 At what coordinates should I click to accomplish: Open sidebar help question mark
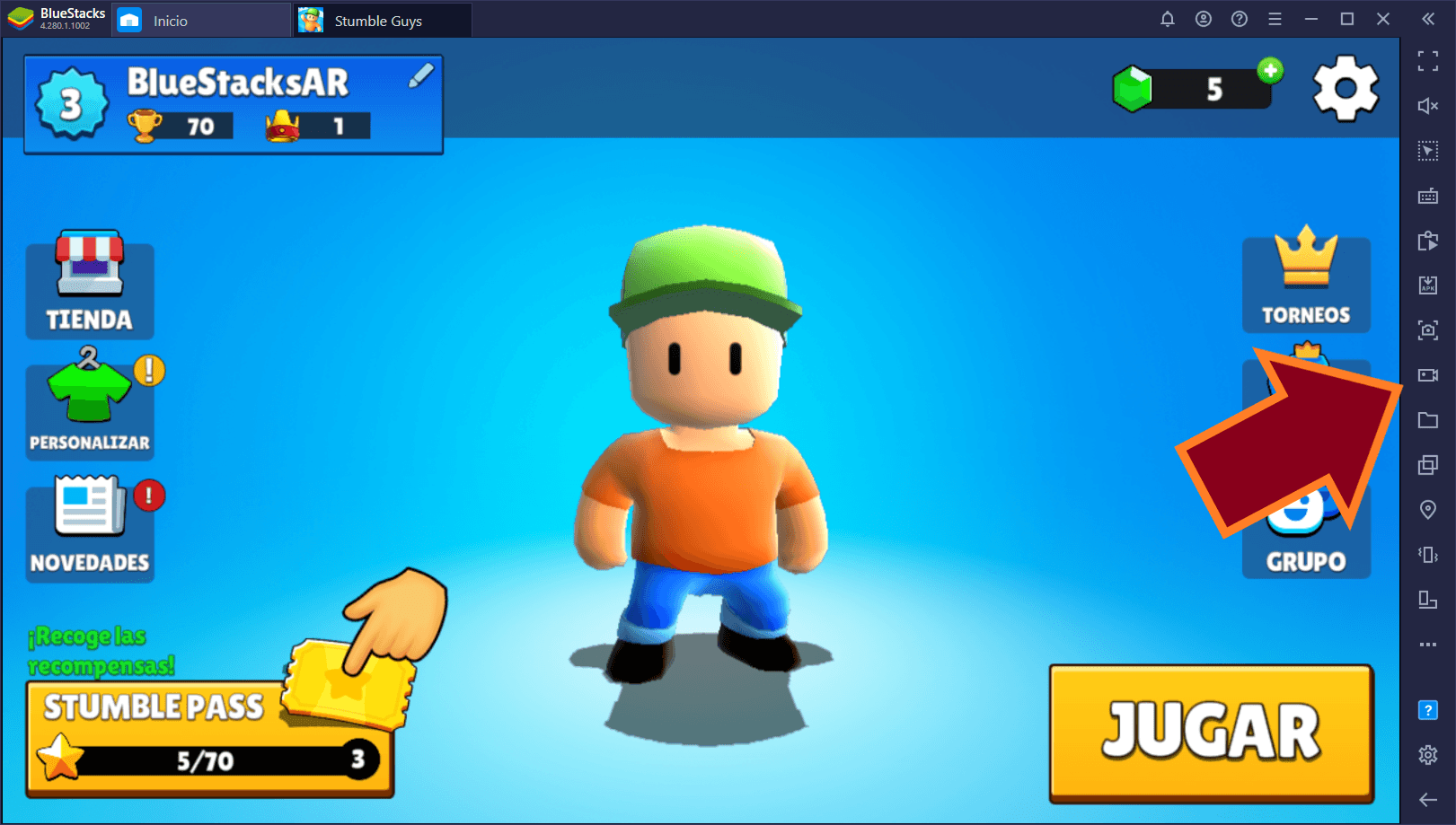click(1427, 710)
